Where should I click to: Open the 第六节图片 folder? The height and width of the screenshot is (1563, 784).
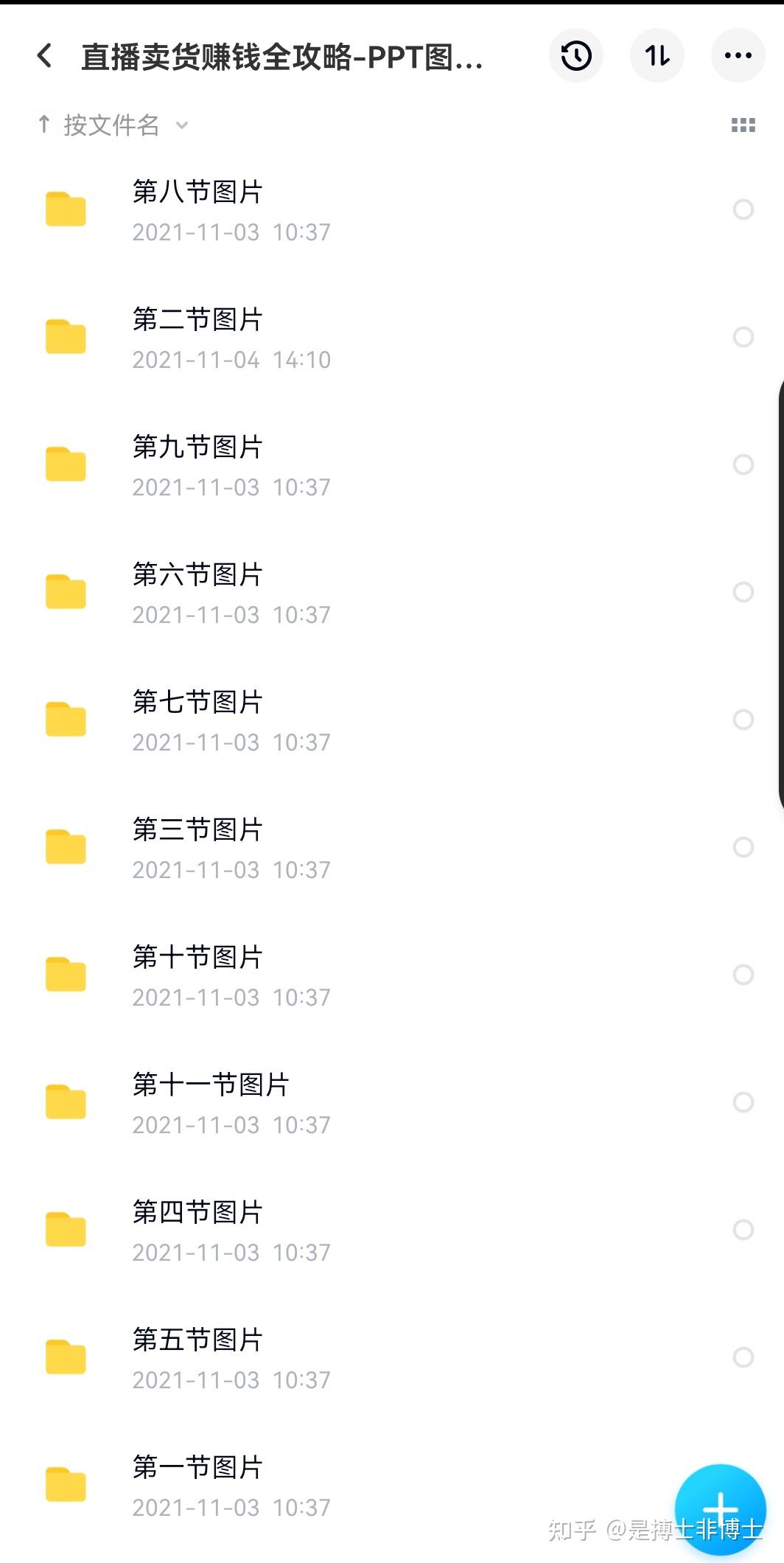coord(197,593)
